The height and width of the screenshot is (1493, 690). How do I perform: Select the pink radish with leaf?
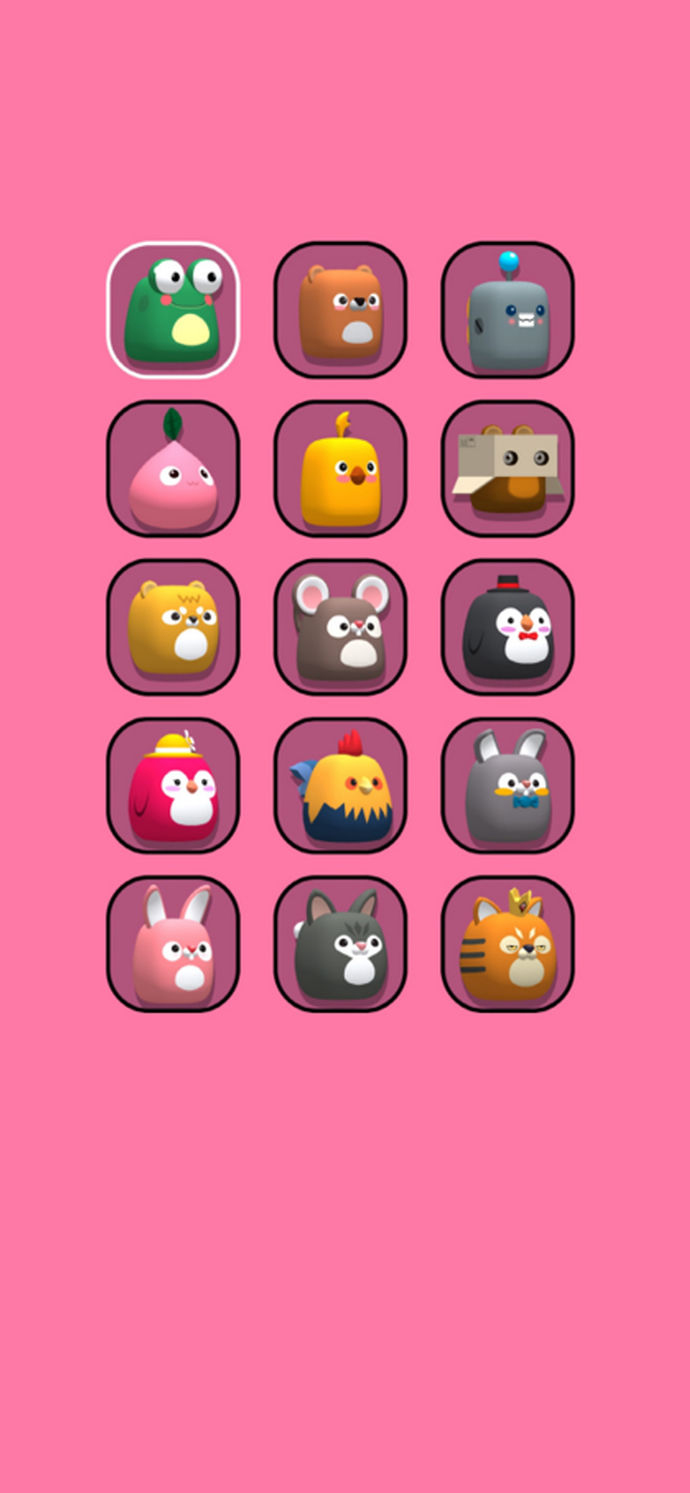pos(173,469)
